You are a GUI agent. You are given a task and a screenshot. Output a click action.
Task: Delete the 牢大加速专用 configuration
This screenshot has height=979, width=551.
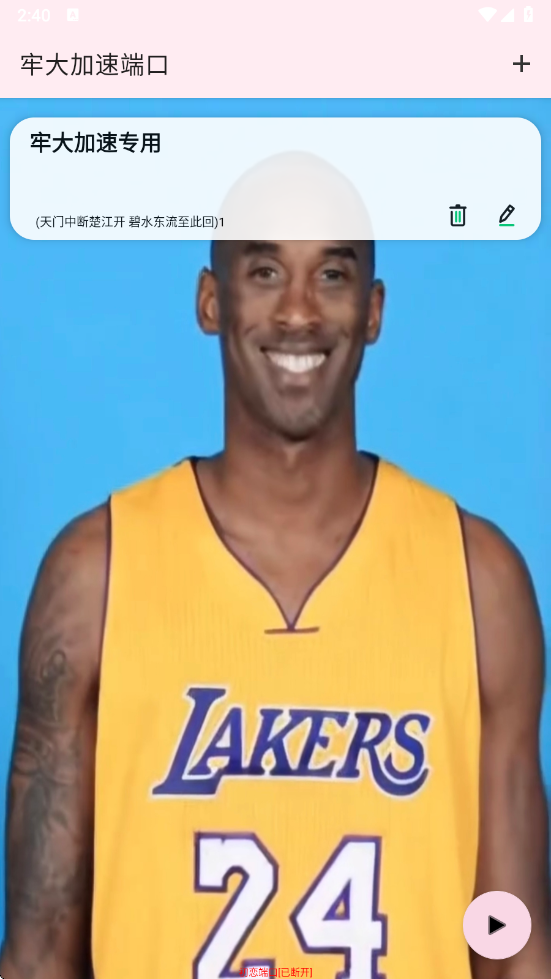click(457, 215)
